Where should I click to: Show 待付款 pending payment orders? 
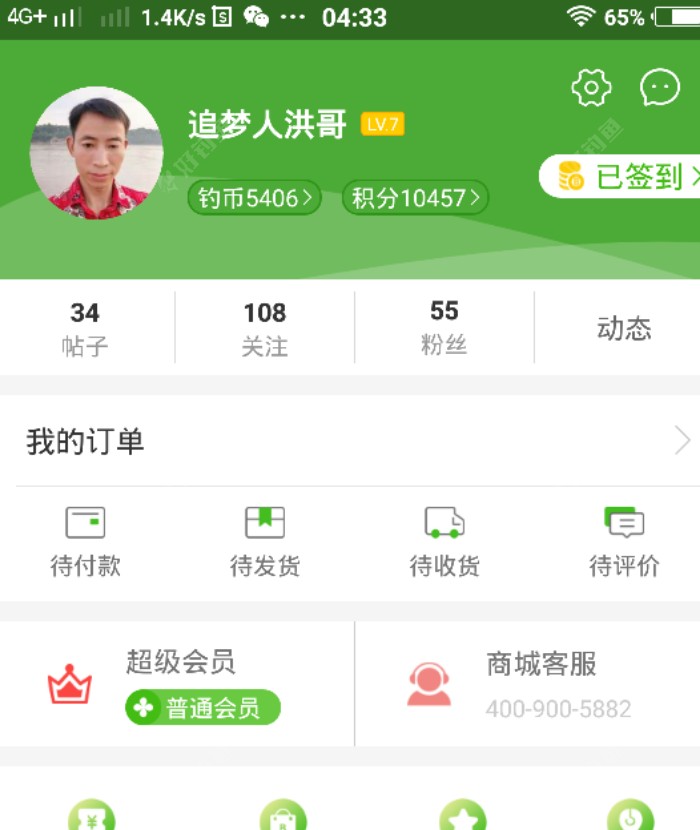pyautogui.click(x=85, y=541)
